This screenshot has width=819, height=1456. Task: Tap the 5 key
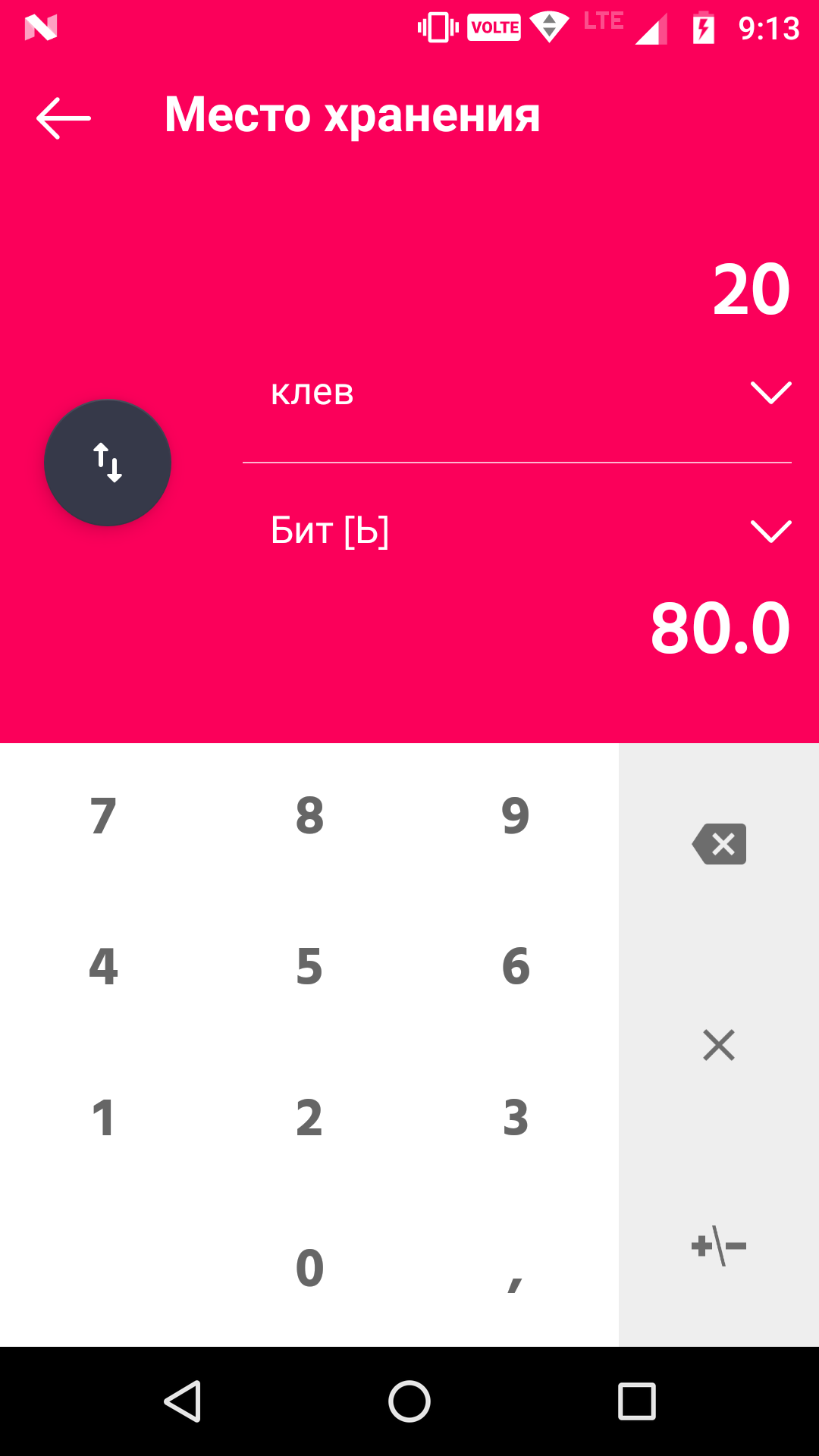[x=309, y=967]
